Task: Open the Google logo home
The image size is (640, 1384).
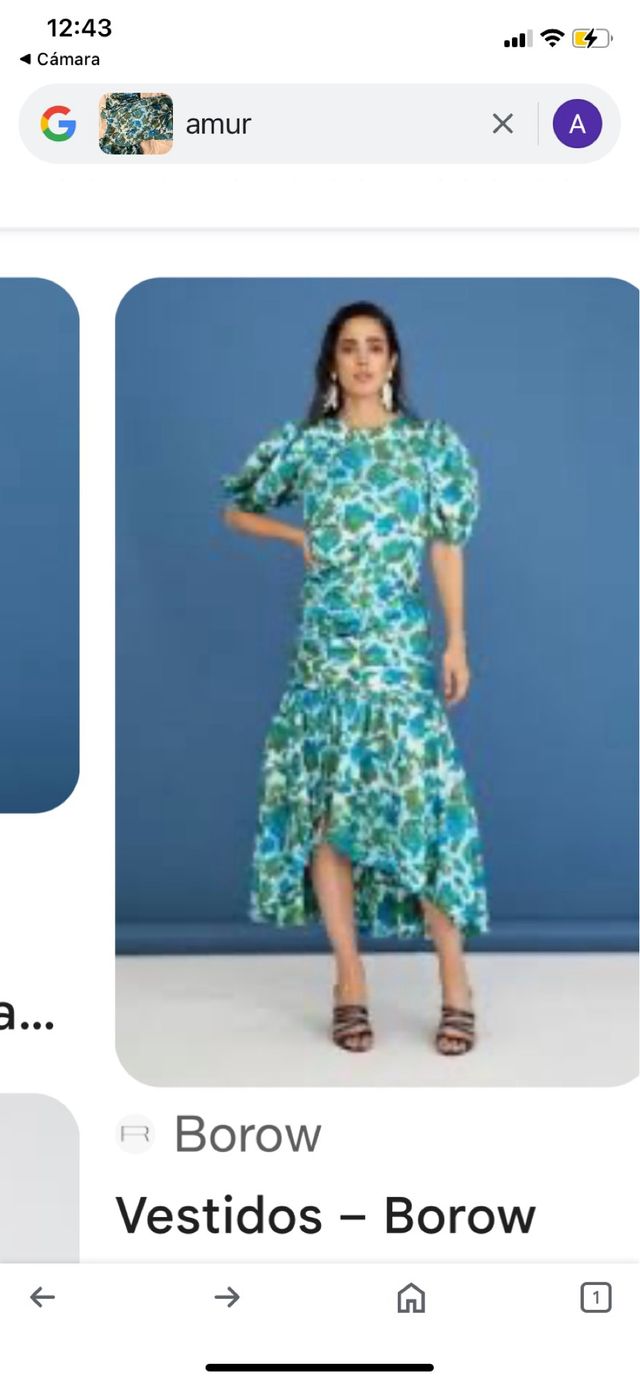Action: point(58,124)
